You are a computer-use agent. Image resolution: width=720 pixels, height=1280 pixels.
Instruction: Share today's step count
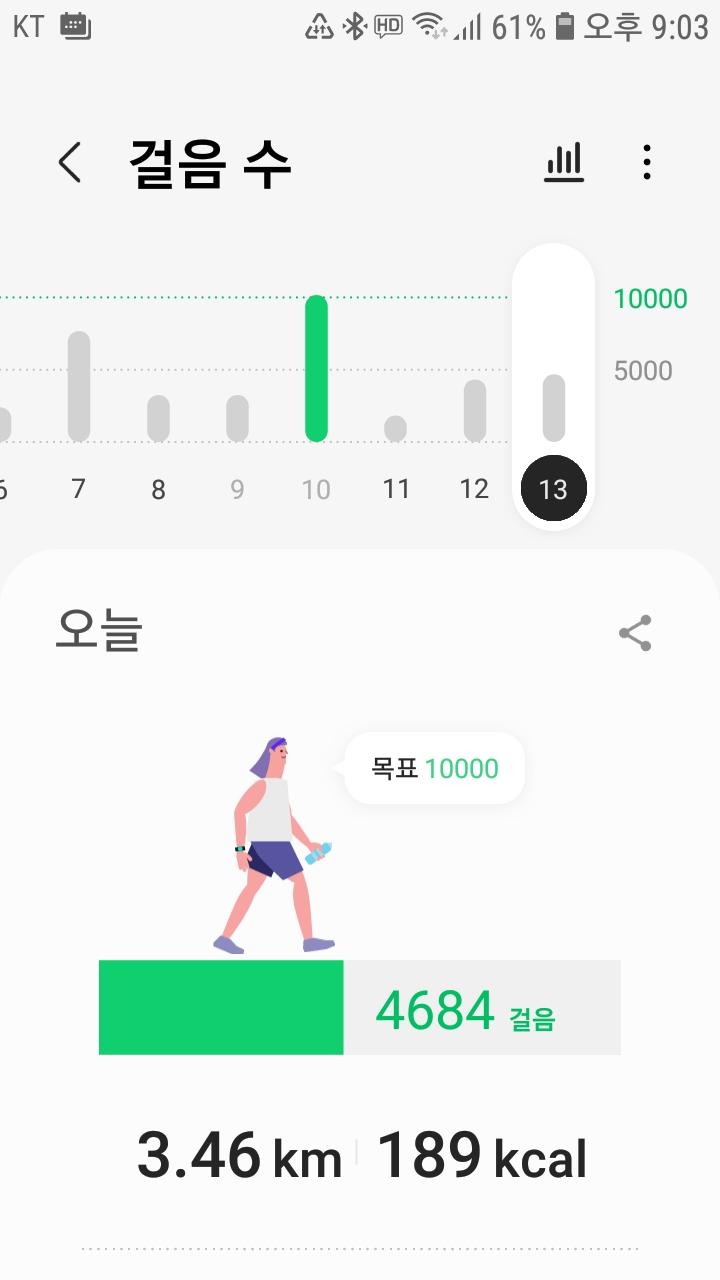[635, 633]
